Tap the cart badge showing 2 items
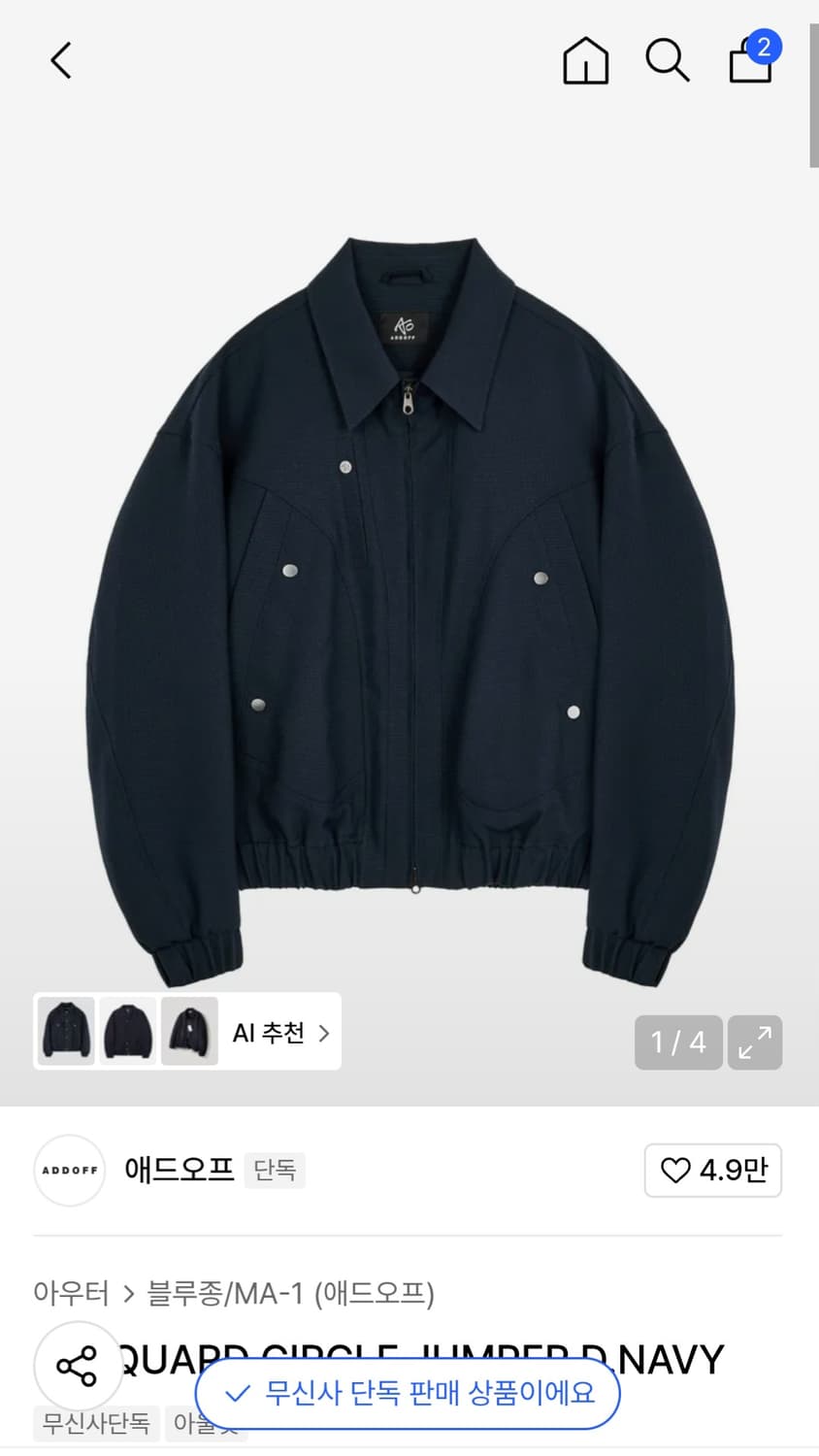819x1456 pixels. (x=765, y=46)
